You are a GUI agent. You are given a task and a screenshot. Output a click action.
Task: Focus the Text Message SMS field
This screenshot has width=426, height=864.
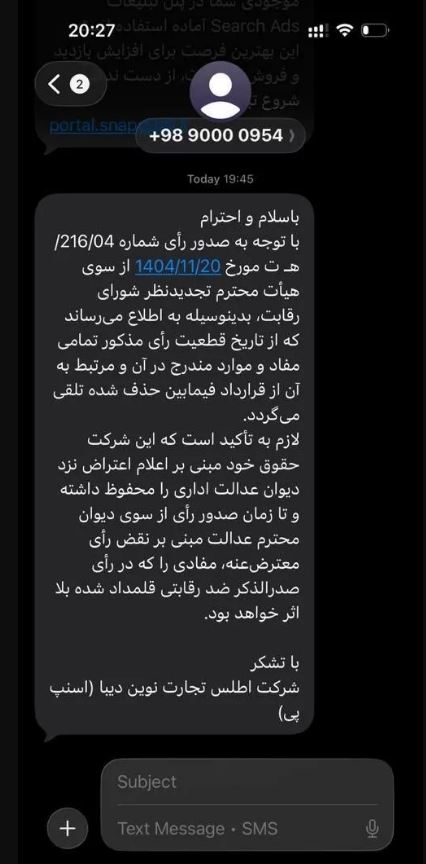pyautogui.click(x=237, y=828)
